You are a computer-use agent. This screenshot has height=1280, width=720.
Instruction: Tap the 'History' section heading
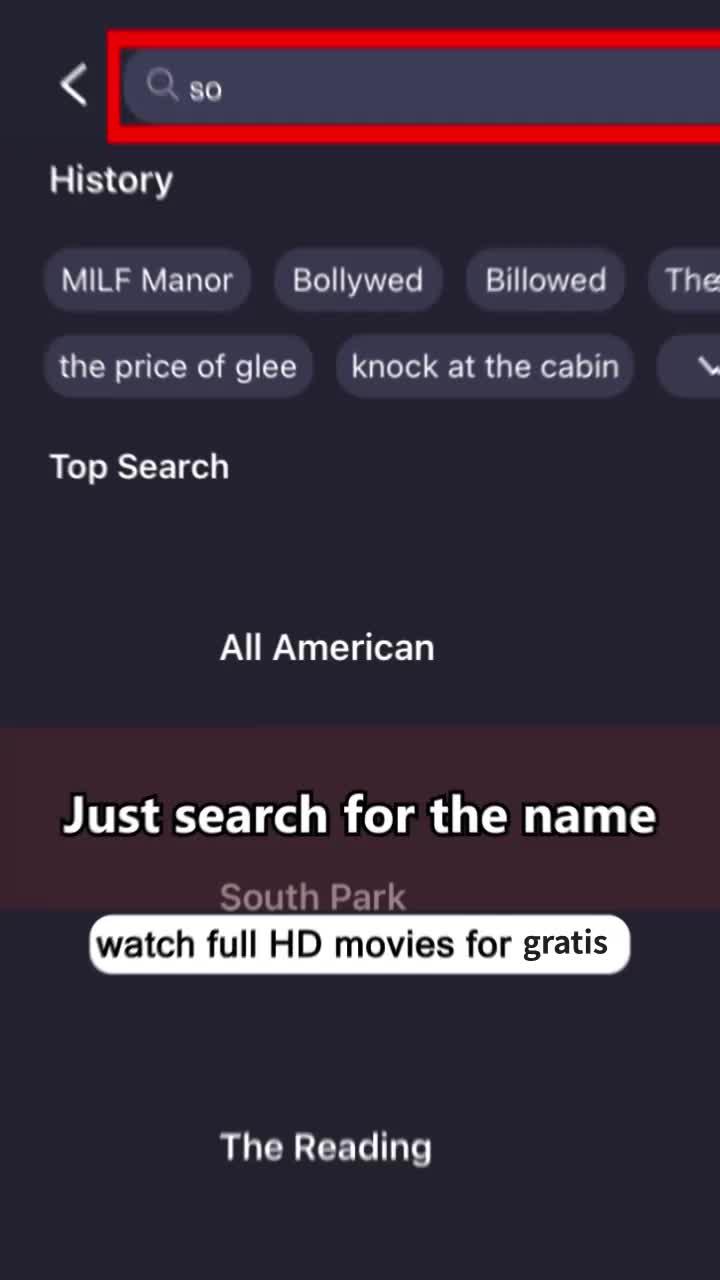pos(110,180)
